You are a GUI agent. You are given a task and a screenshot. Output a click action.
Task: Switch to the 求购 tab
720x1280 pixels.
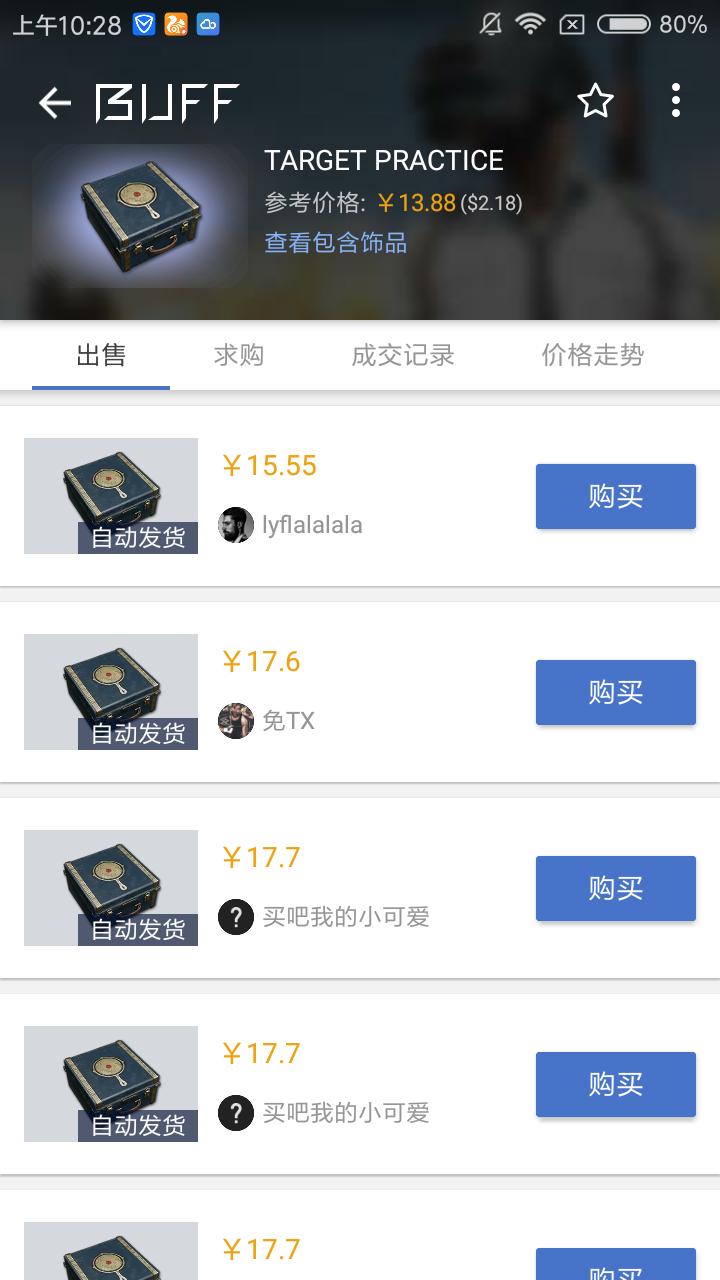click(239, 355)
